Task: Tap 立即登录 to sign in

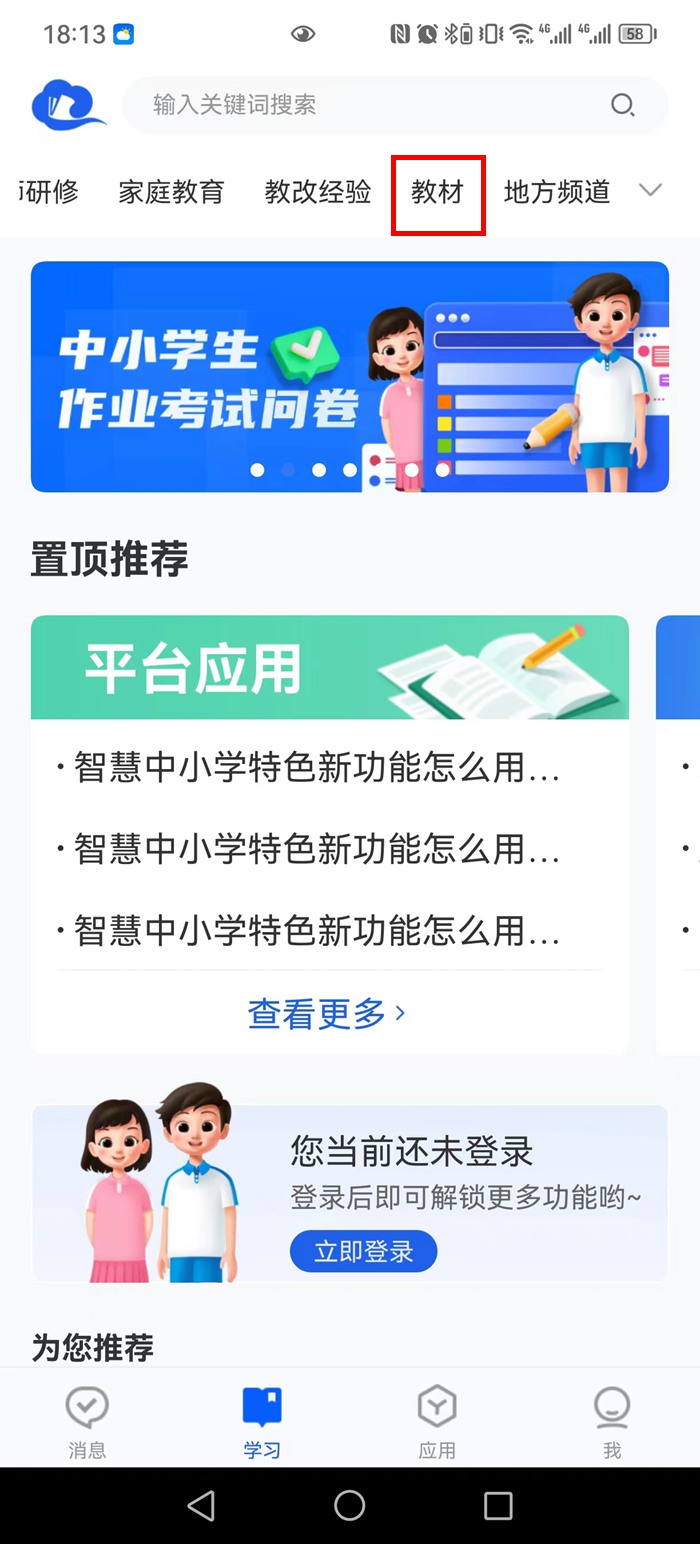Action: pos(363,1252)
